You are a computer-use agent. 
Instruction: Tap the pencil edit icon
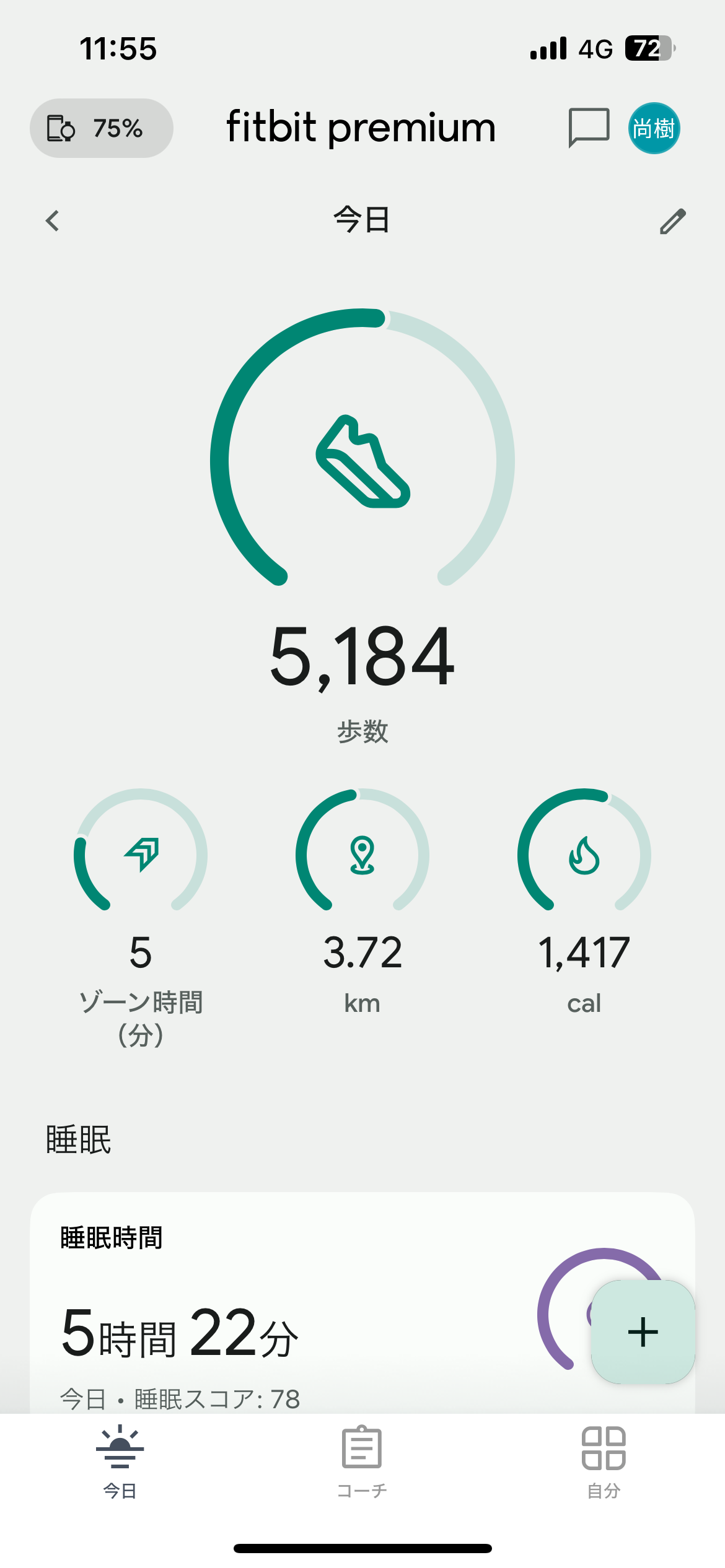(x=672, y=221)
